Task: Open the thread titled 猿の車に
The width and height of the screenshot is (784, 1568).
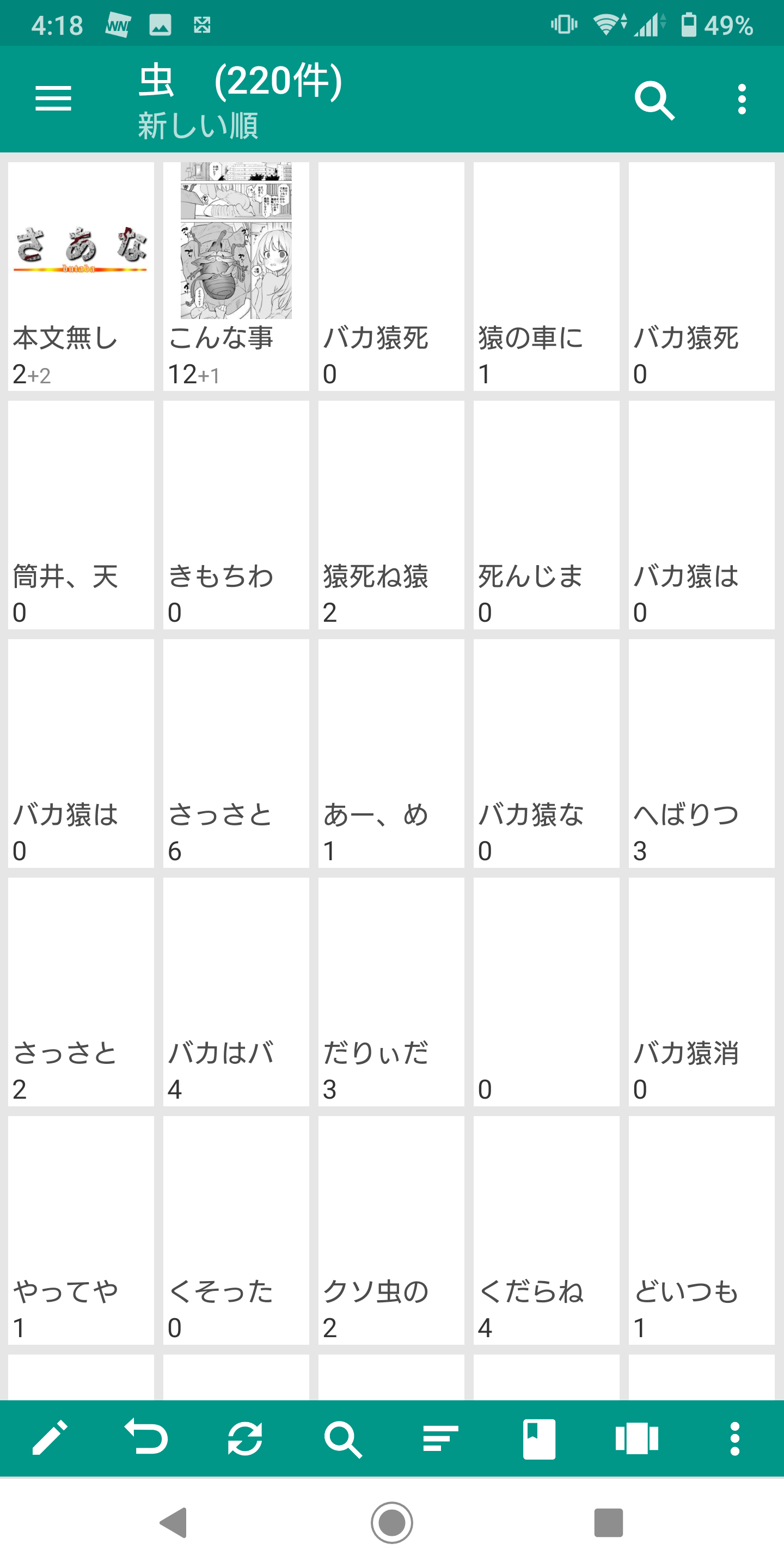Action: pos(547,277)
